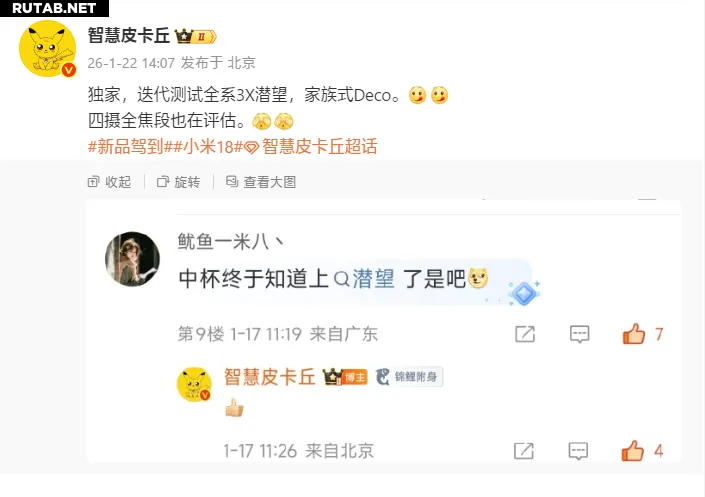Viewport: 705px width, 497px height.
Task: Collapse the image with 收起
Action: tap(110, 182)
